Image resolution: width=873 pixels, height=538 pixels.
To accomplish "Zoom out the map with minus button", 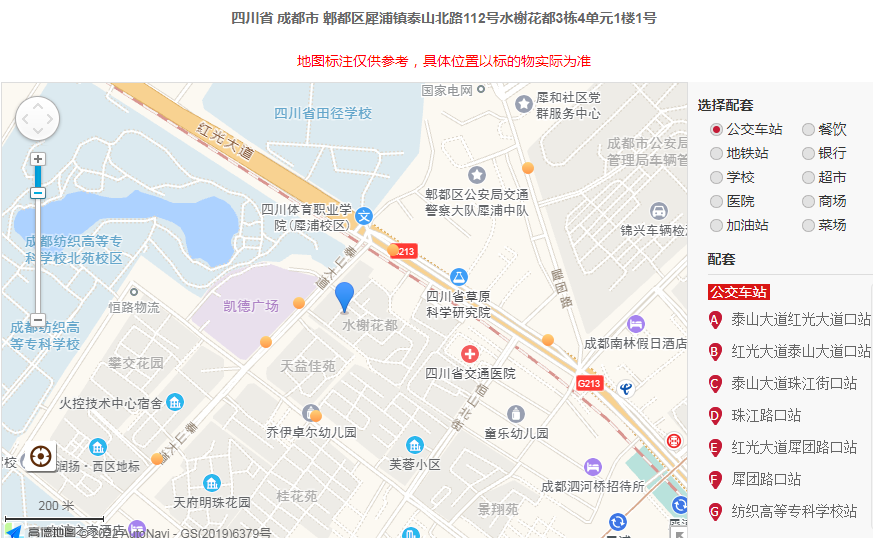I will pyautogui.click(x=38, y=320).
